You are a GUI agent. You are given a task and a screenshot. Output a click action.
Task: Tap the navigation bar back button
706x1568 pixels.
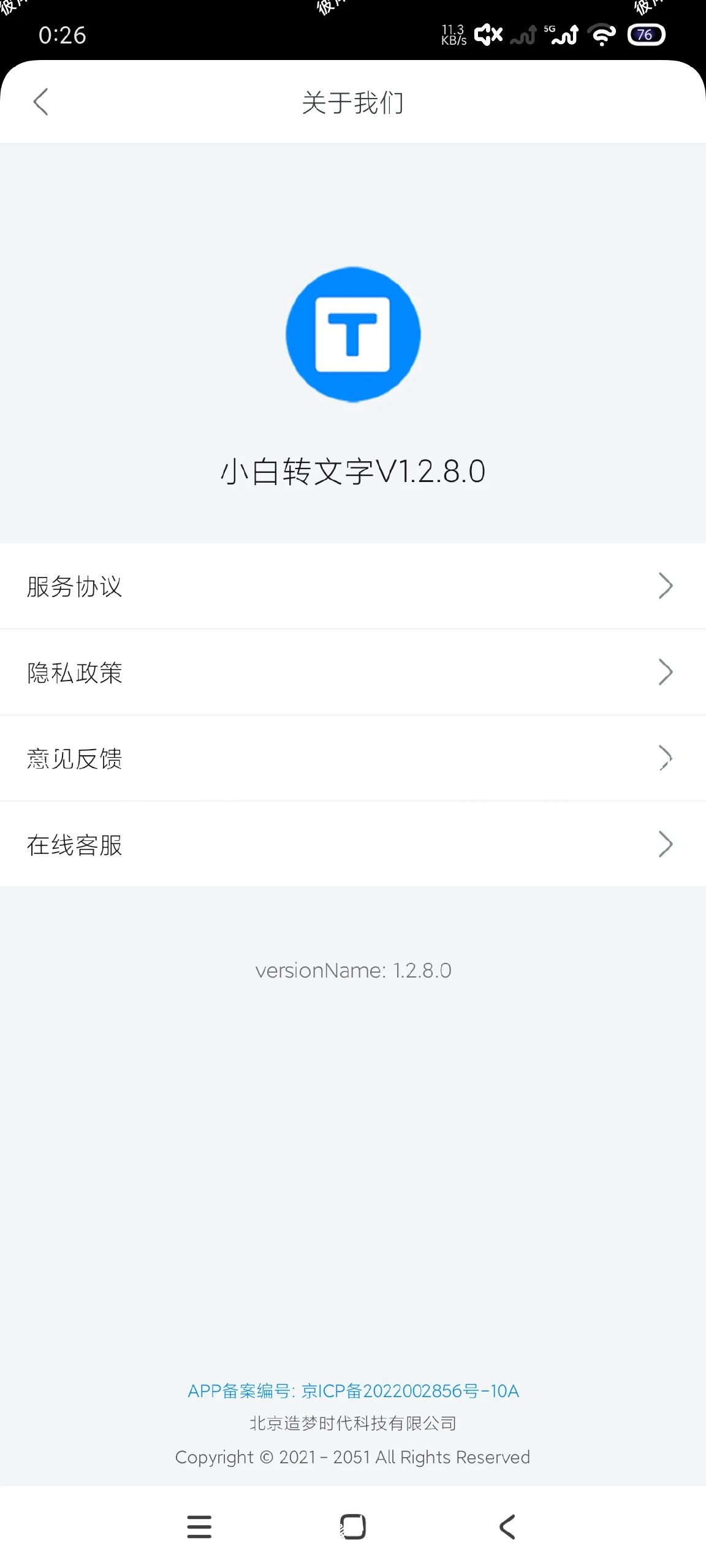pyautogui.click(x=507, y=1526)
